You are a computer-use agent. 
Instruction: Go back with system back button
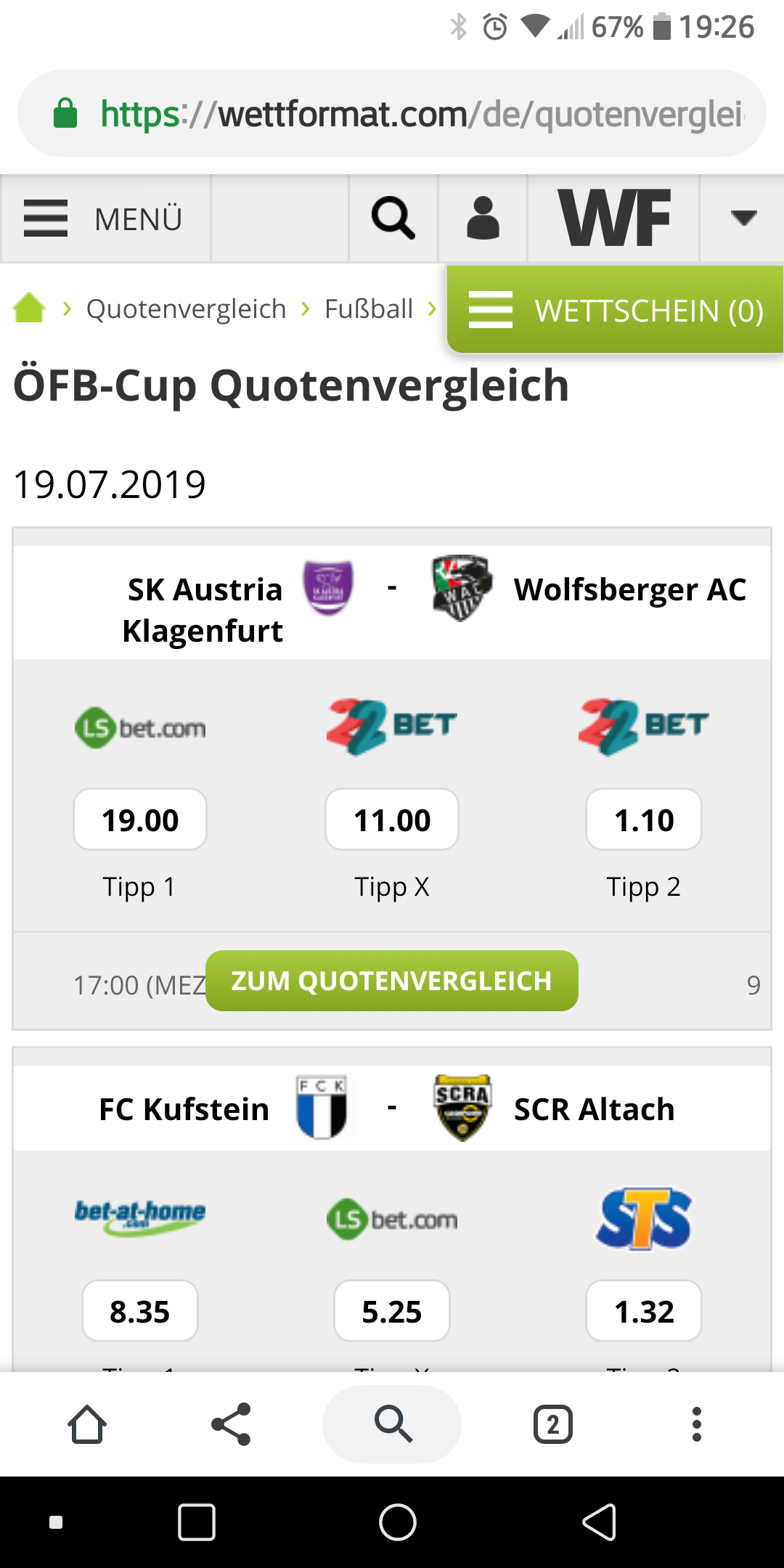pos(600,1522)
